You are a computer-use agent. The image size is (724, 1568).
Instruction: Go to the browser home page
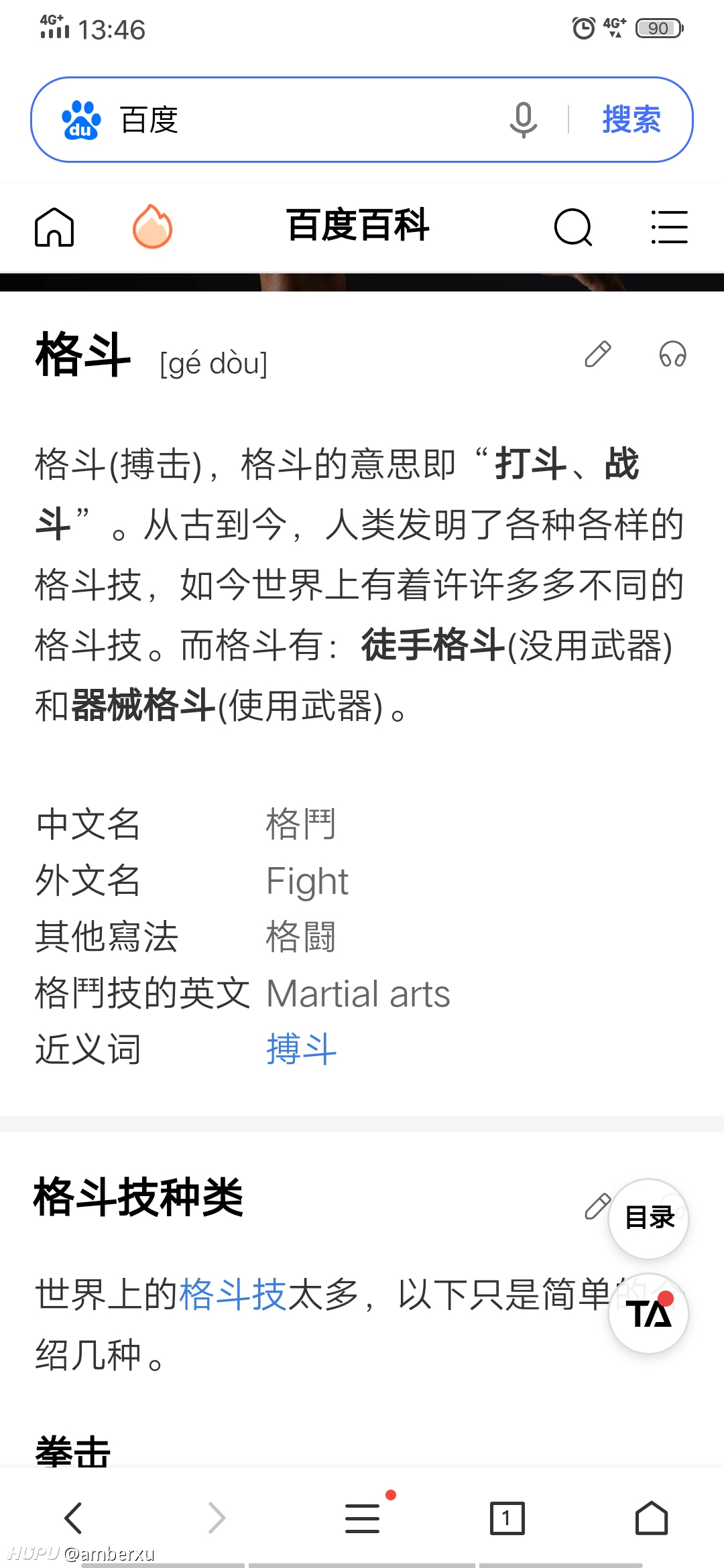[x=652, y=1518]
